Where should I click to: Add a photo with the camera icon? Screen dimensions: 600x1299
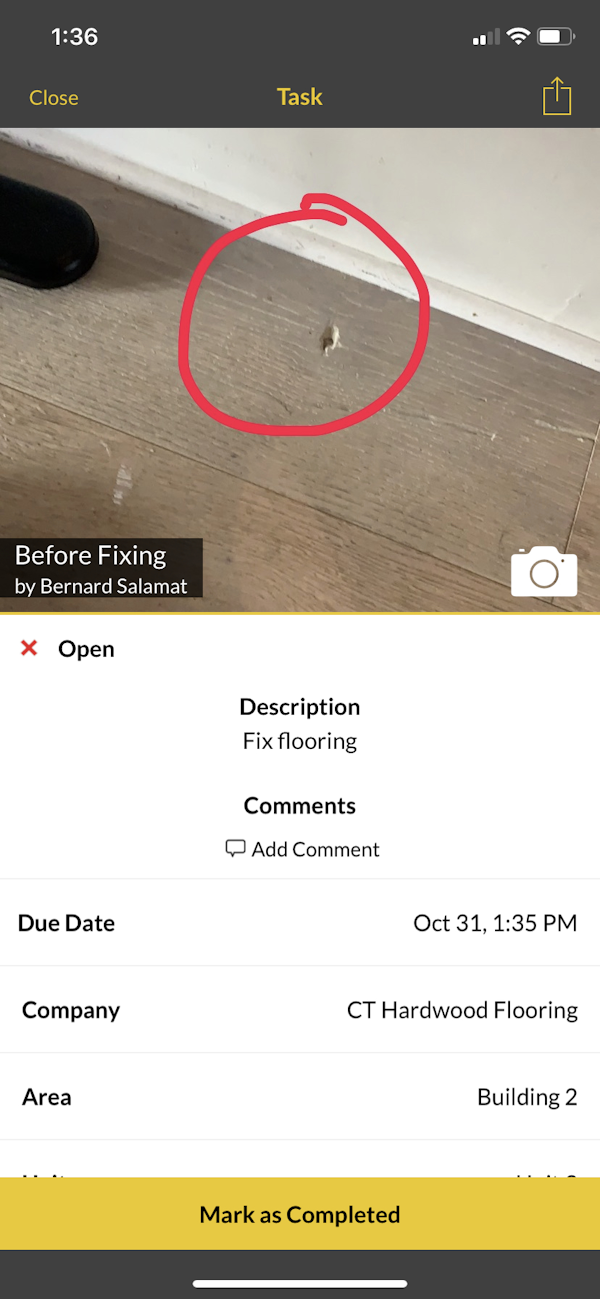pos(543,571)
